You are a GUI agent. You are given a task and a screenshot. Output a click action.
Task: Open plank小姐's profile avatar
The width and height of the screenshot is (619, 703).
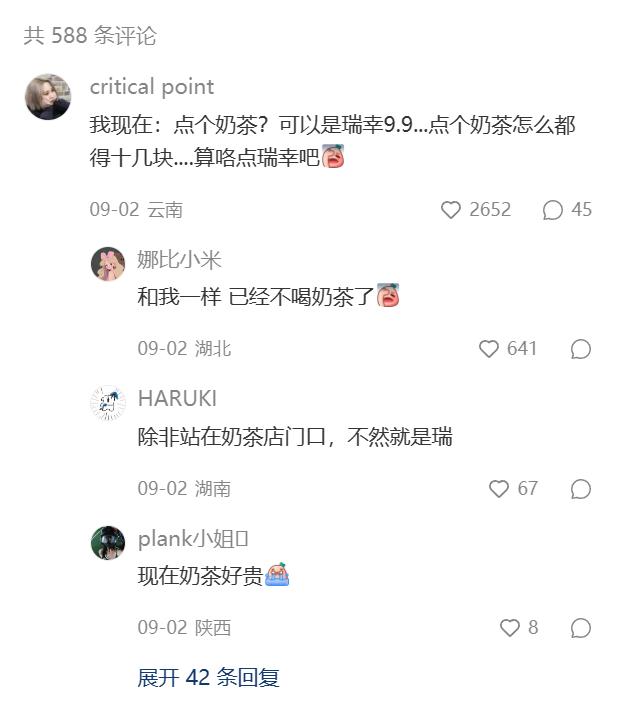point(108,543)
